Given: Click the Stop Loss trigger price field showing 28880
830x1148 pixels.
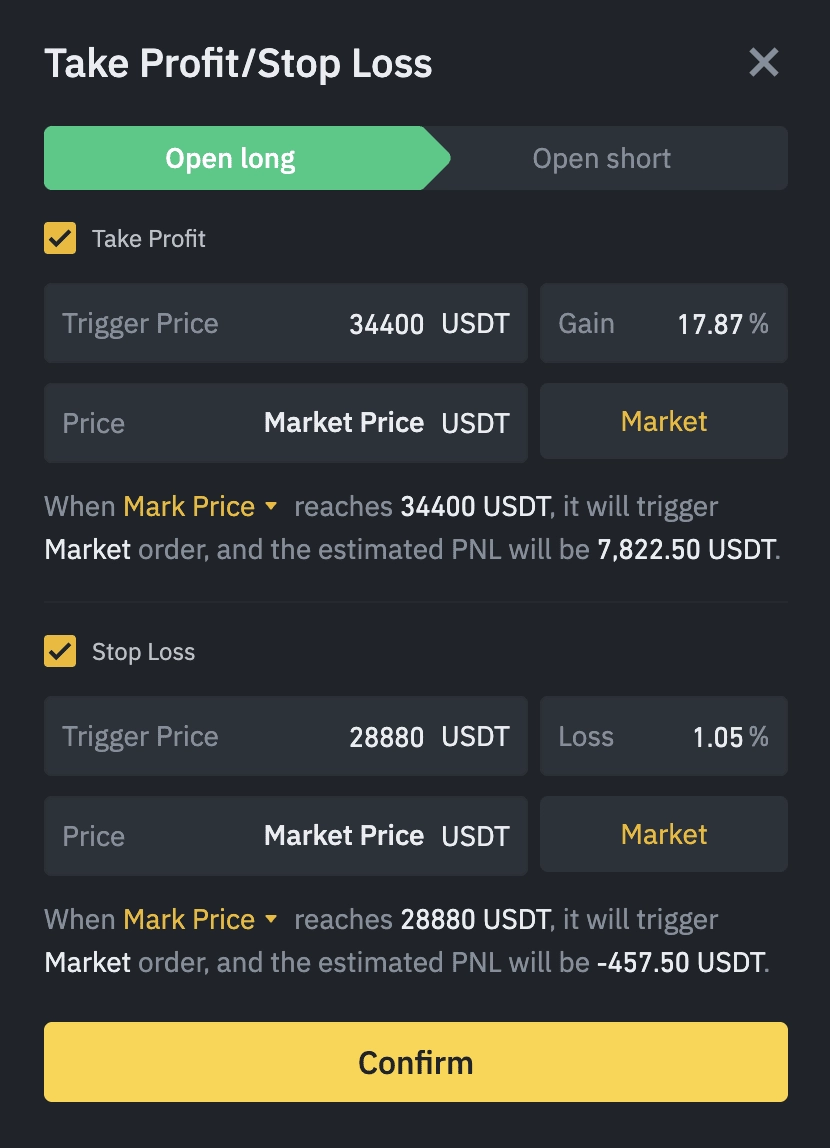Looking at the screenshot, I should click(x=285, y=736).
